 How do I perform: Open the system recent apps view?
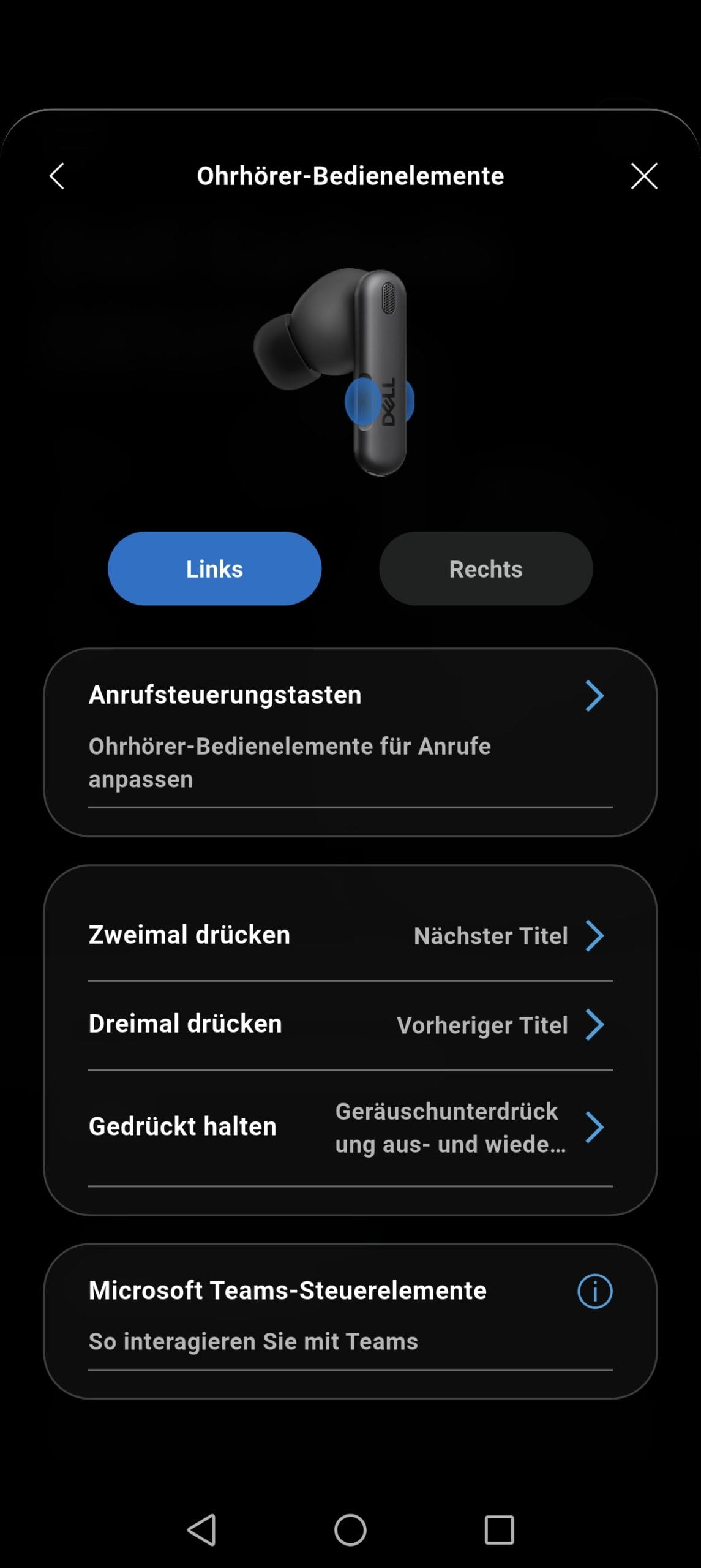pyautogui.click(x=499, y=1530)
